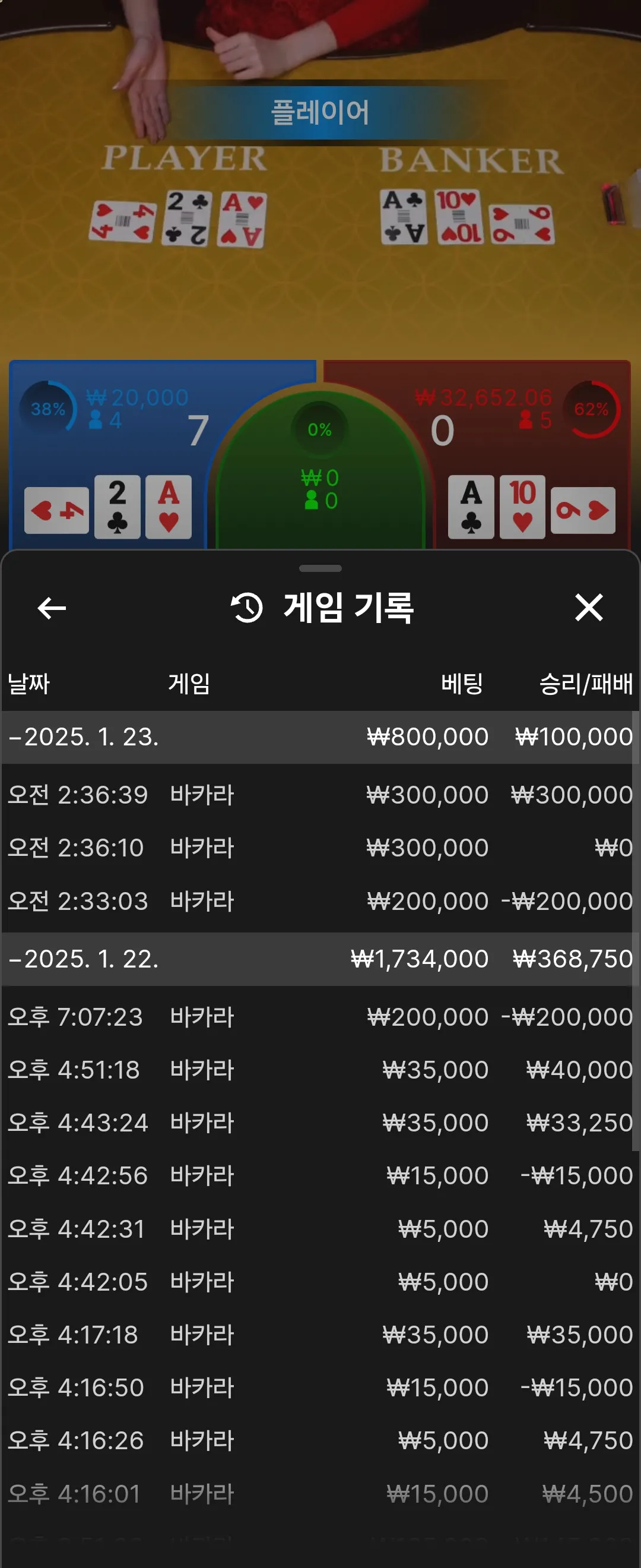Show the 오후 4:16:50 round details

click(x=320, y=1388)
